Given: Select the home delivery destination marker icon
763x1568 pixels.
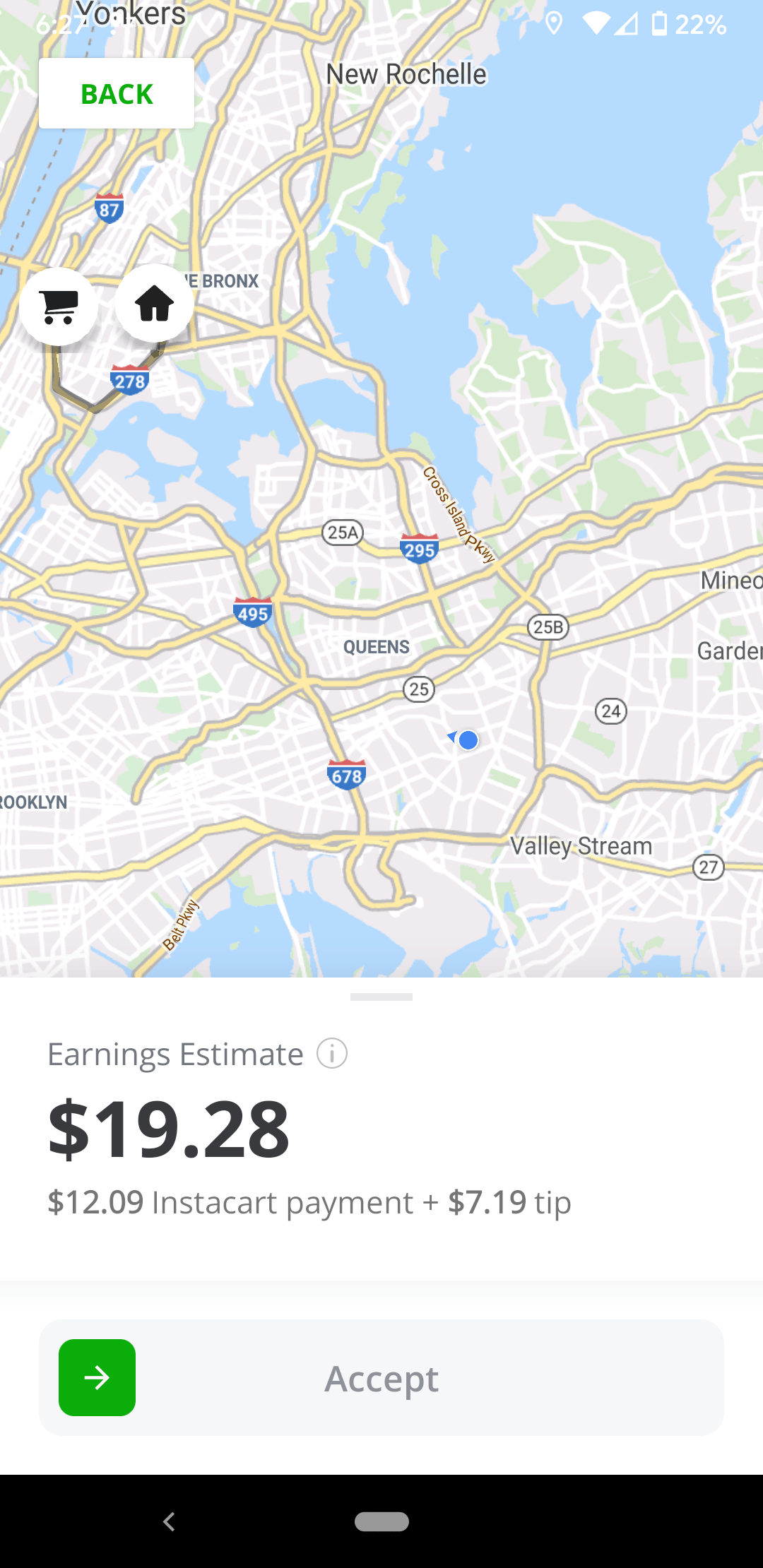Looking at the screenshot, I should pos(154,302).
